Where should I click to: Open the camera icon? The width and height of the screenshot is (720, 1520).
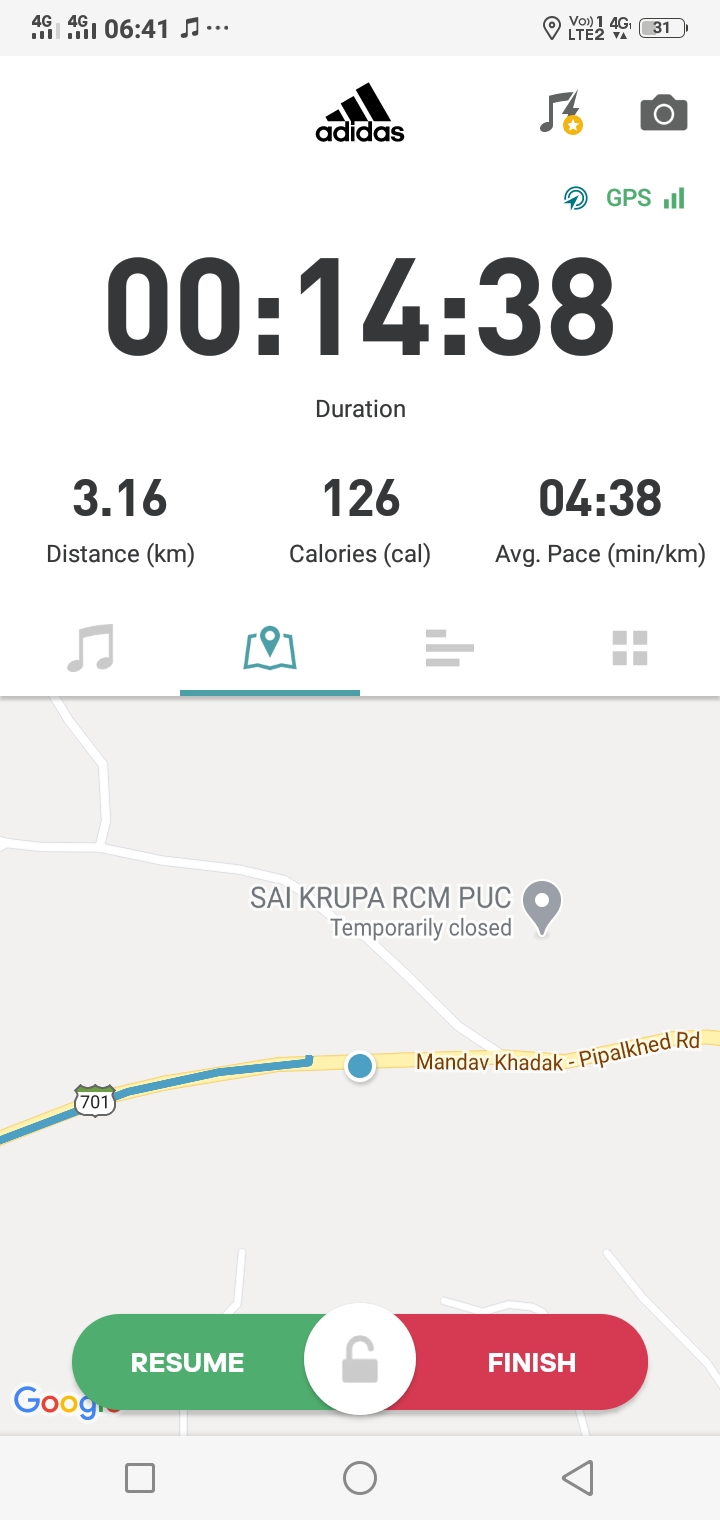tap(664, 113)
